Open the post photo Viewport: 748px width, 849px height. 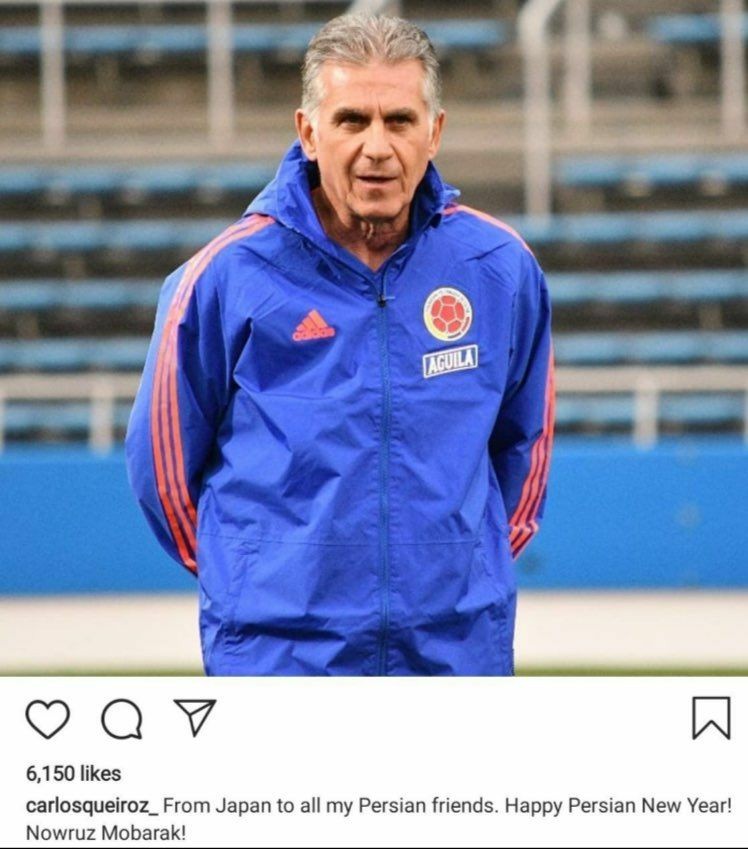tap(374, 340)
